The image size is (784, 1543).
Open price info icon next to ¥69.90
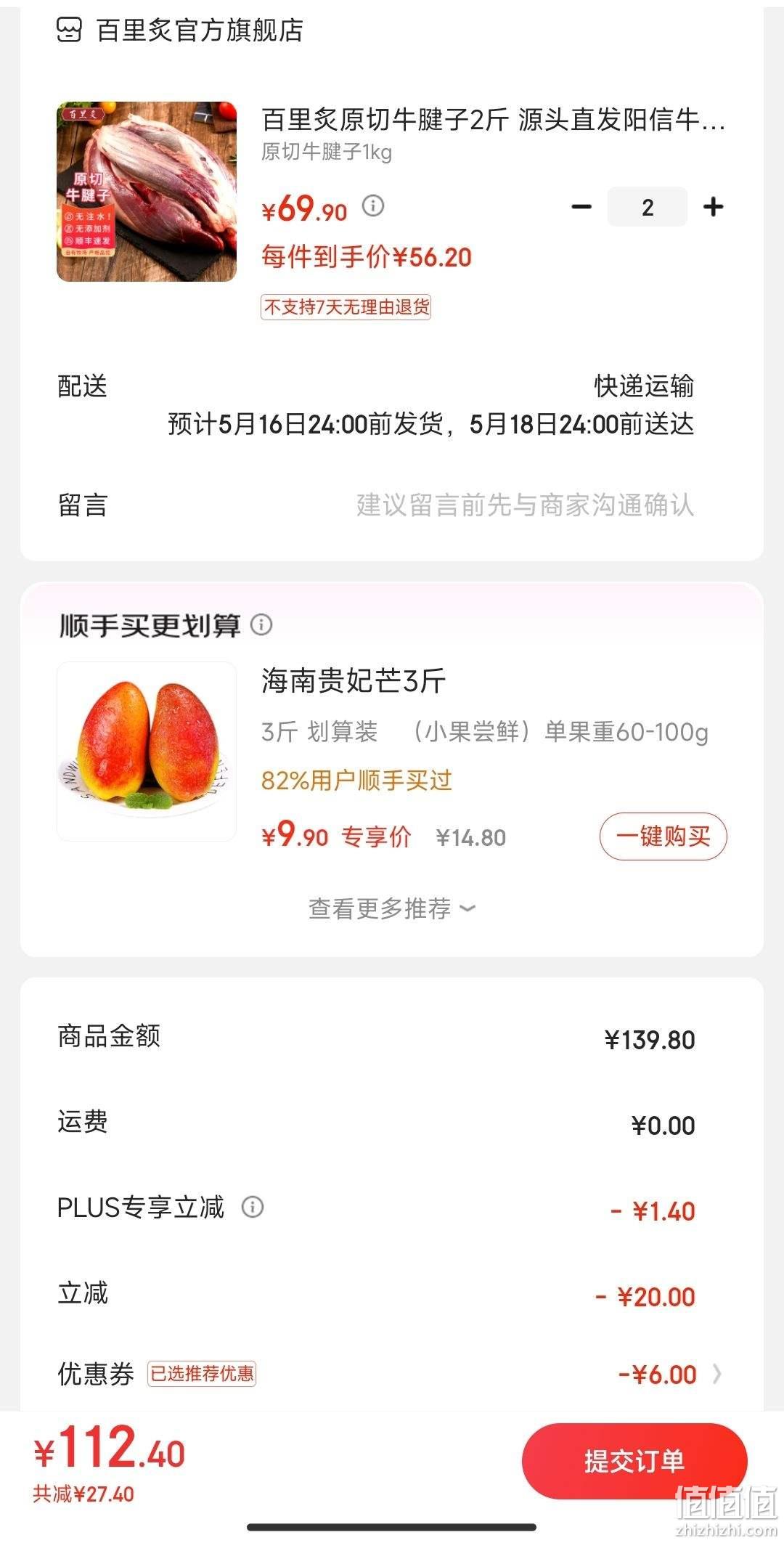click(x=373, y=206)
